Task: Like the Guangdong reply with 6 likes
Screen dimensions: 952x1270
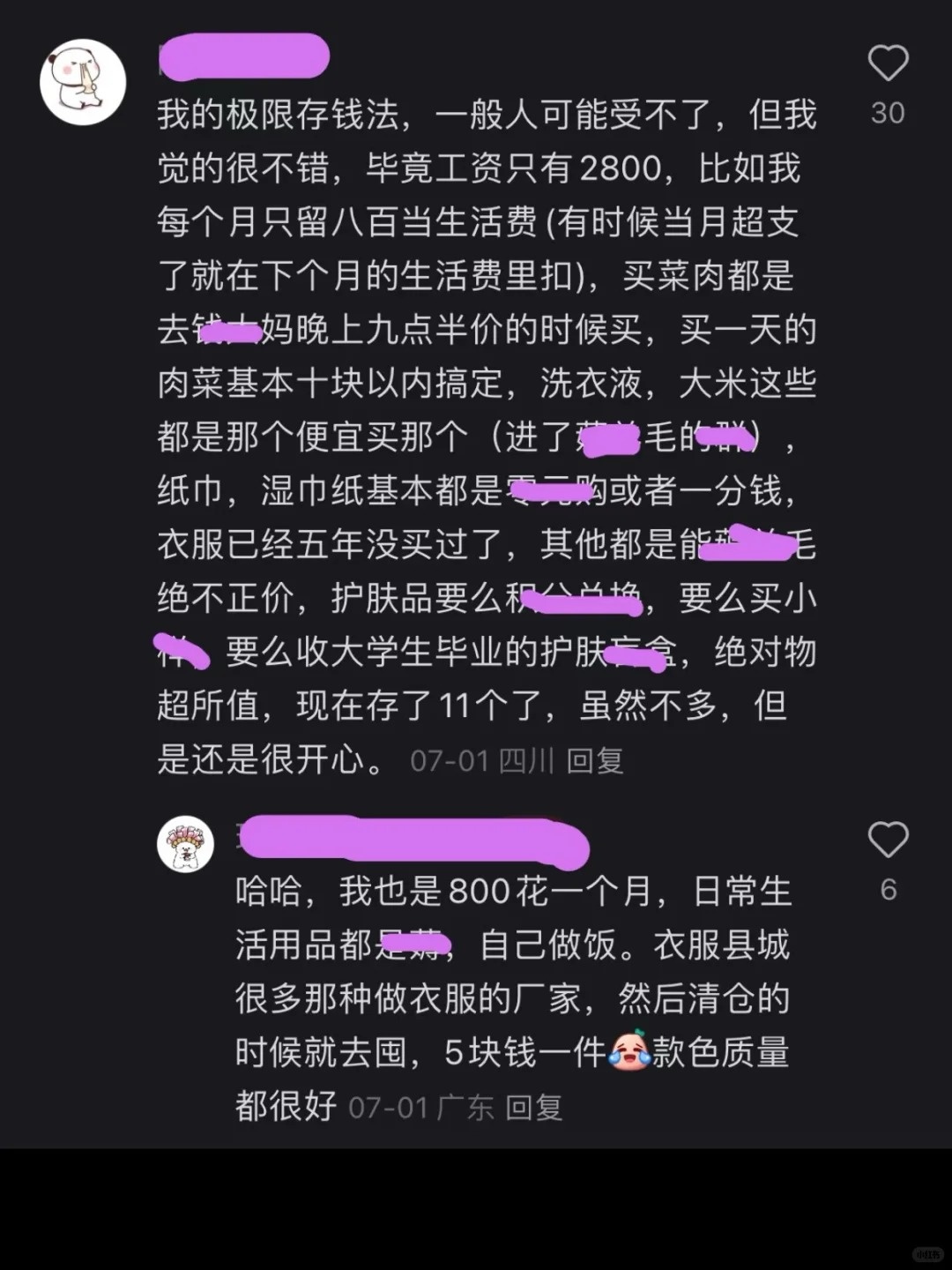Action: coord(888,840)
